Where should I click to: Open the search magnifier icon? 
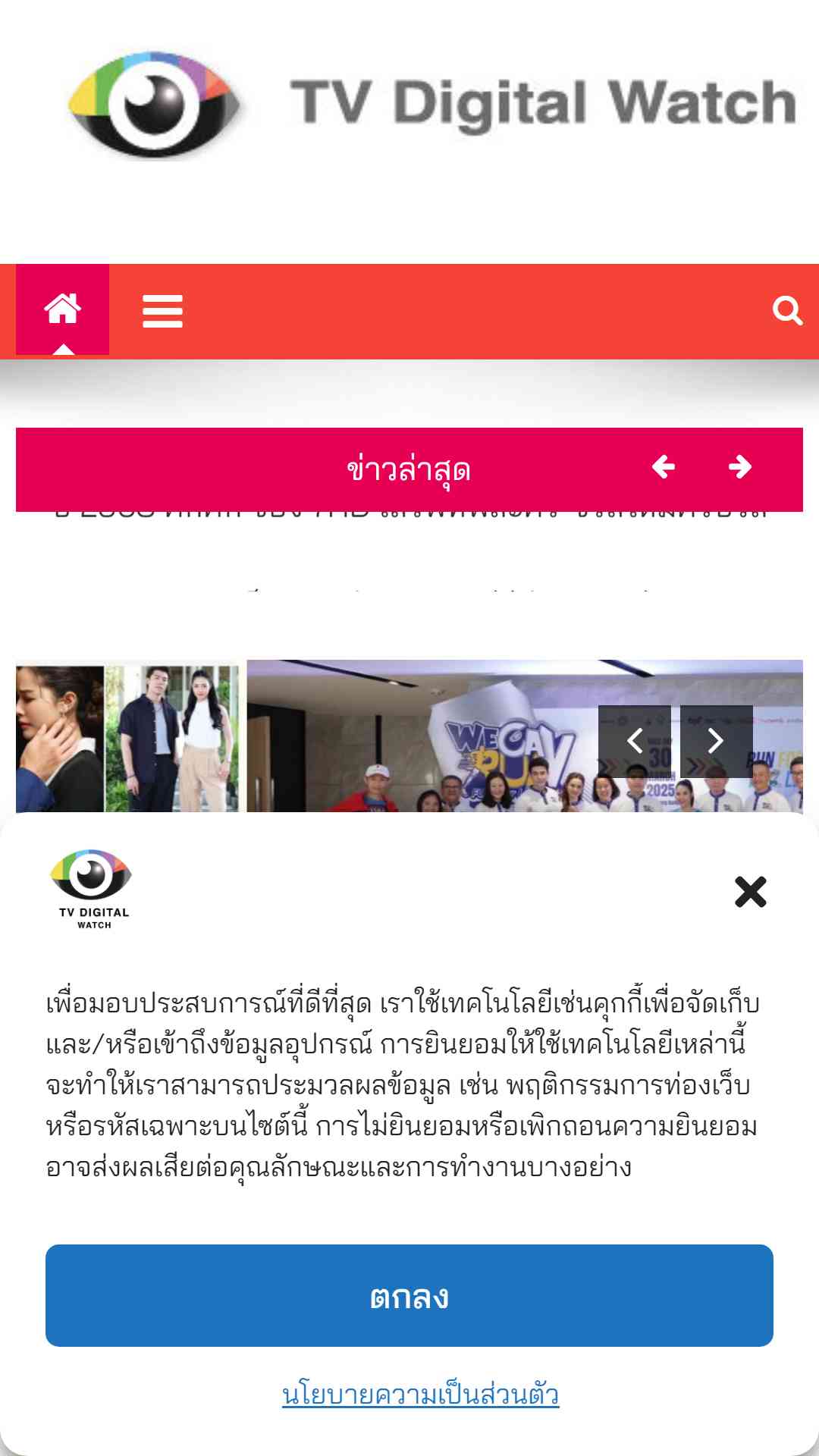787,310
